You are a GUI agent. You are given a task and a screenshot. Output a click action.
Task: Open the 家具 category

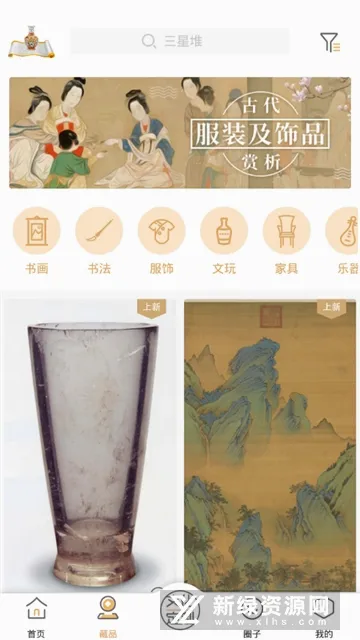(x=287, y=241)
